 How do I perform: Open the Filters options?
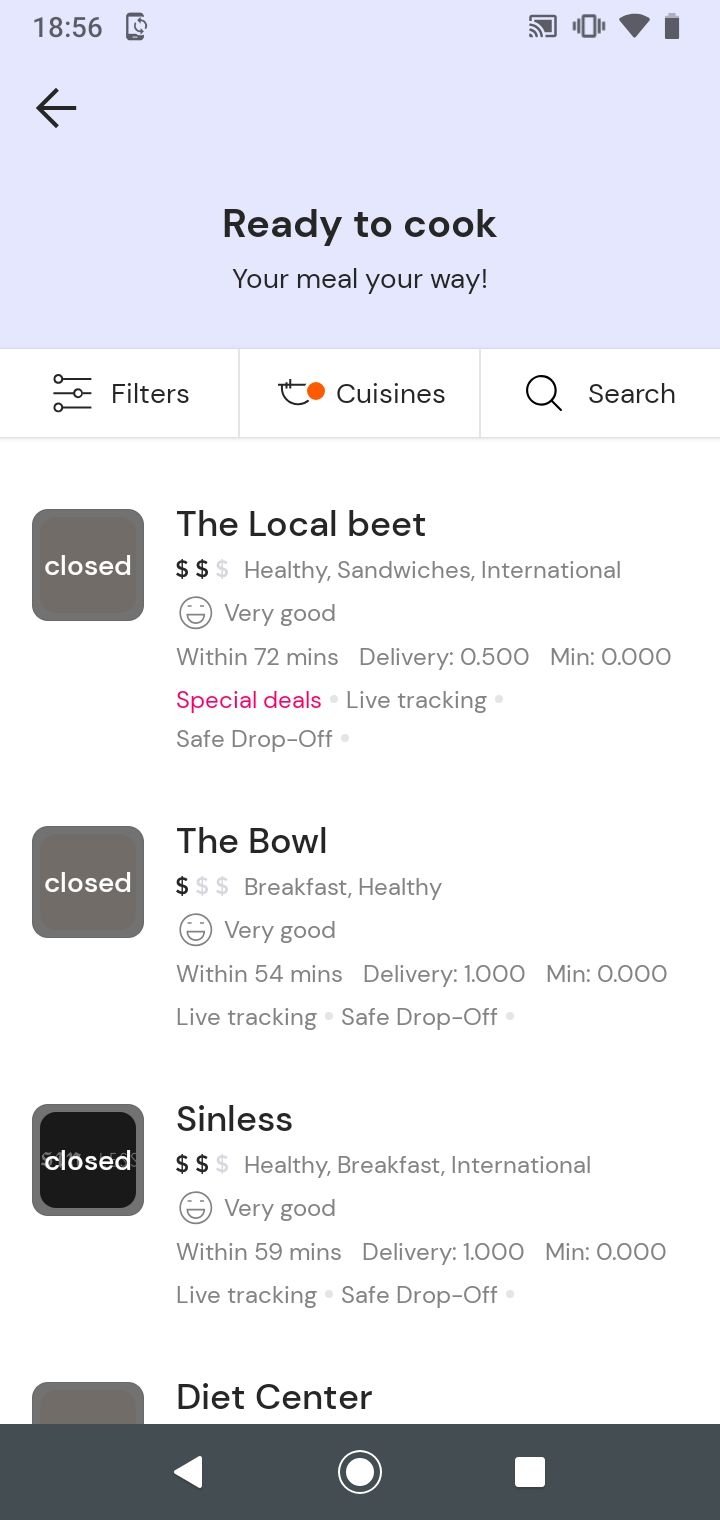120,393
